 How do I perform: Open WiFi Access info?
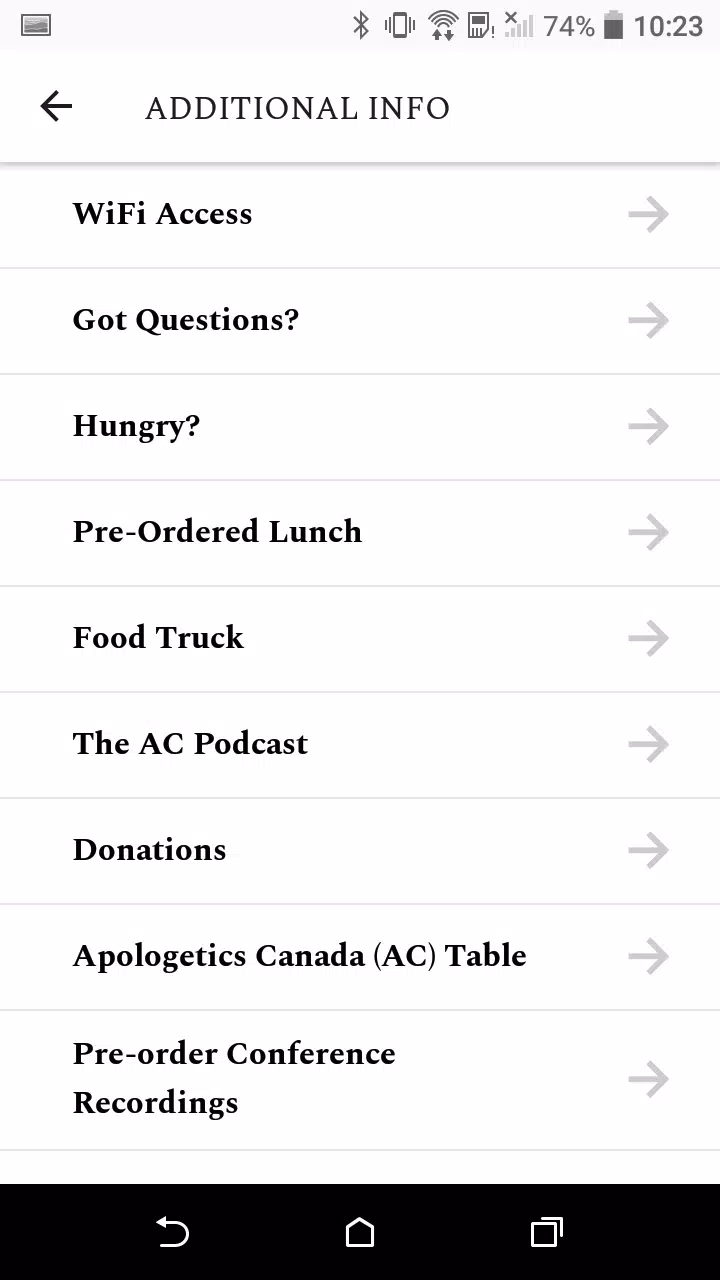tap(360, 214)
